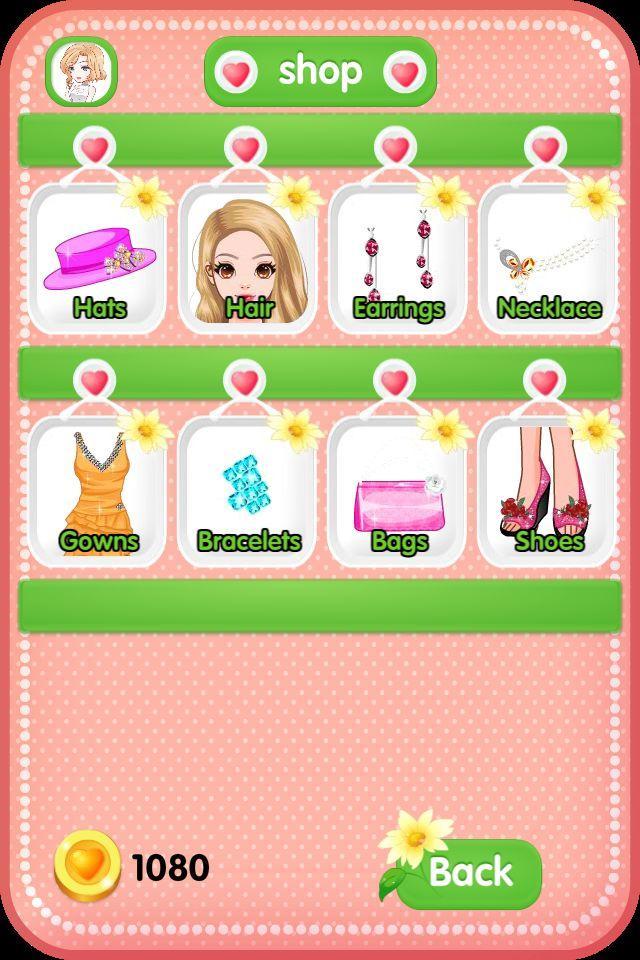Open the girl avatar icon
This screenshot has height=960, width=640.
82,72
